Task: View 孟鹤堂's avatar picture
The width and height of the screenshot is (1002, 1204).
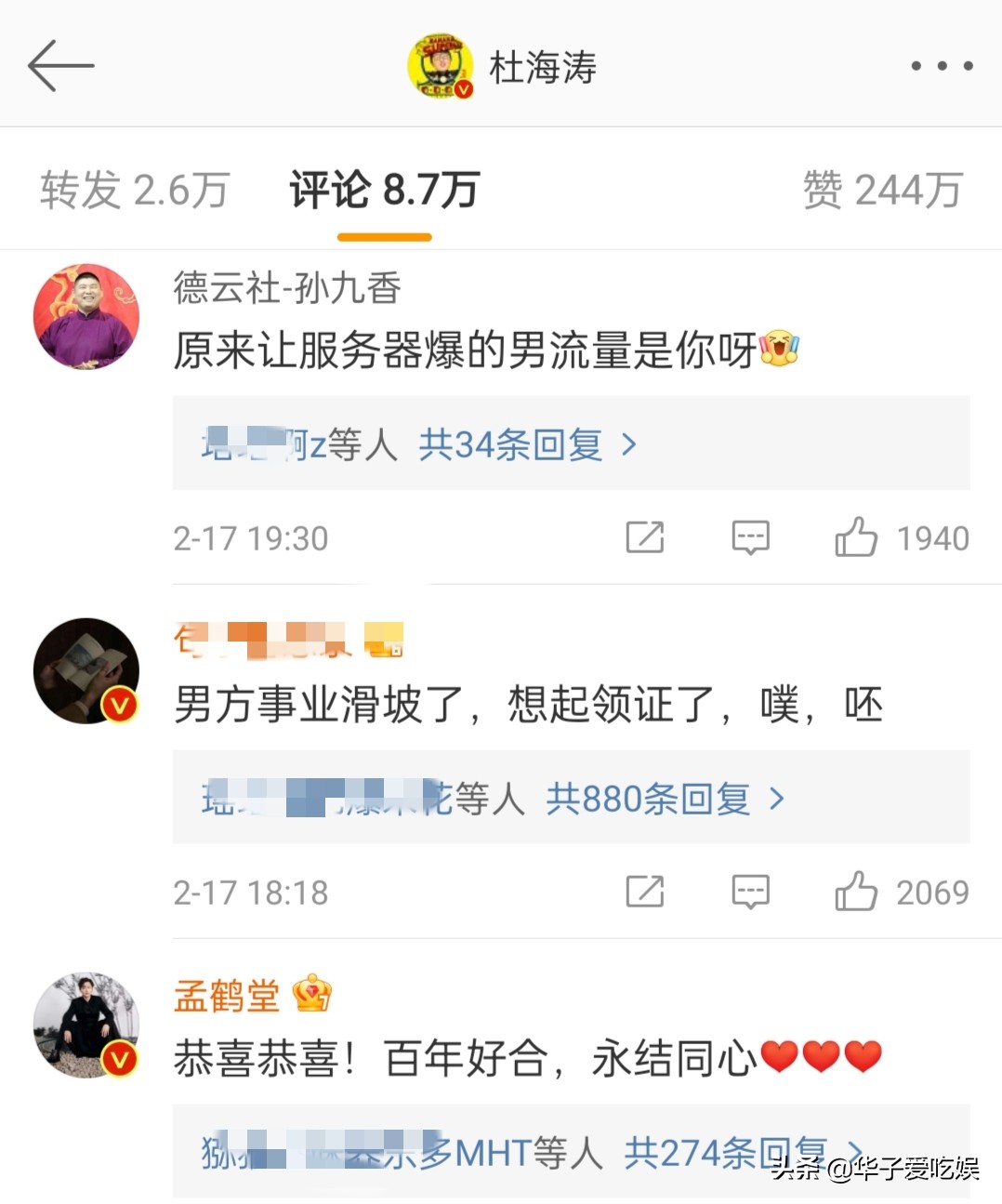Action: pyautogui.click(x=86, y=1025)
